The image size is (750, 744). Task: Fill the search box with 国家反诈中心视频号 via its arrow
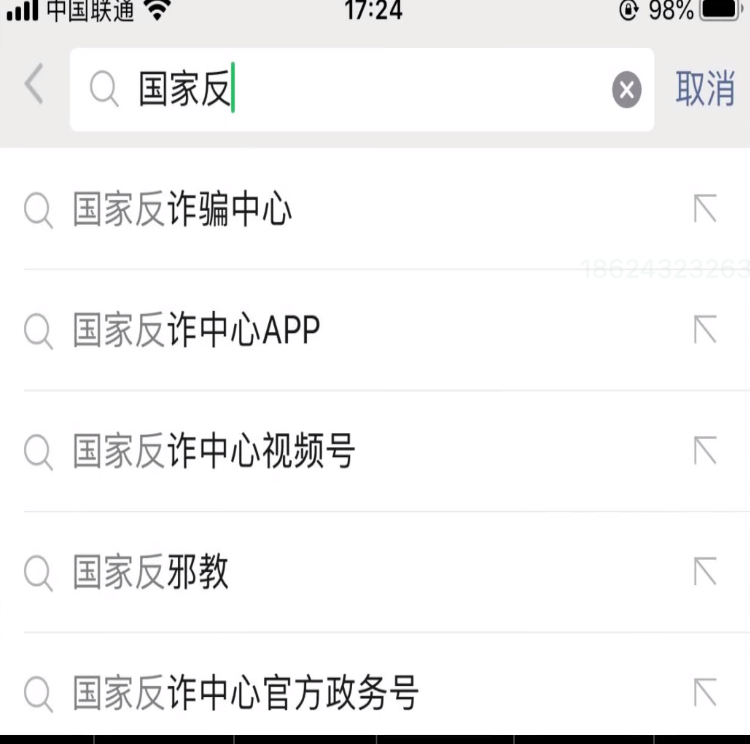(x=705, y=452)
